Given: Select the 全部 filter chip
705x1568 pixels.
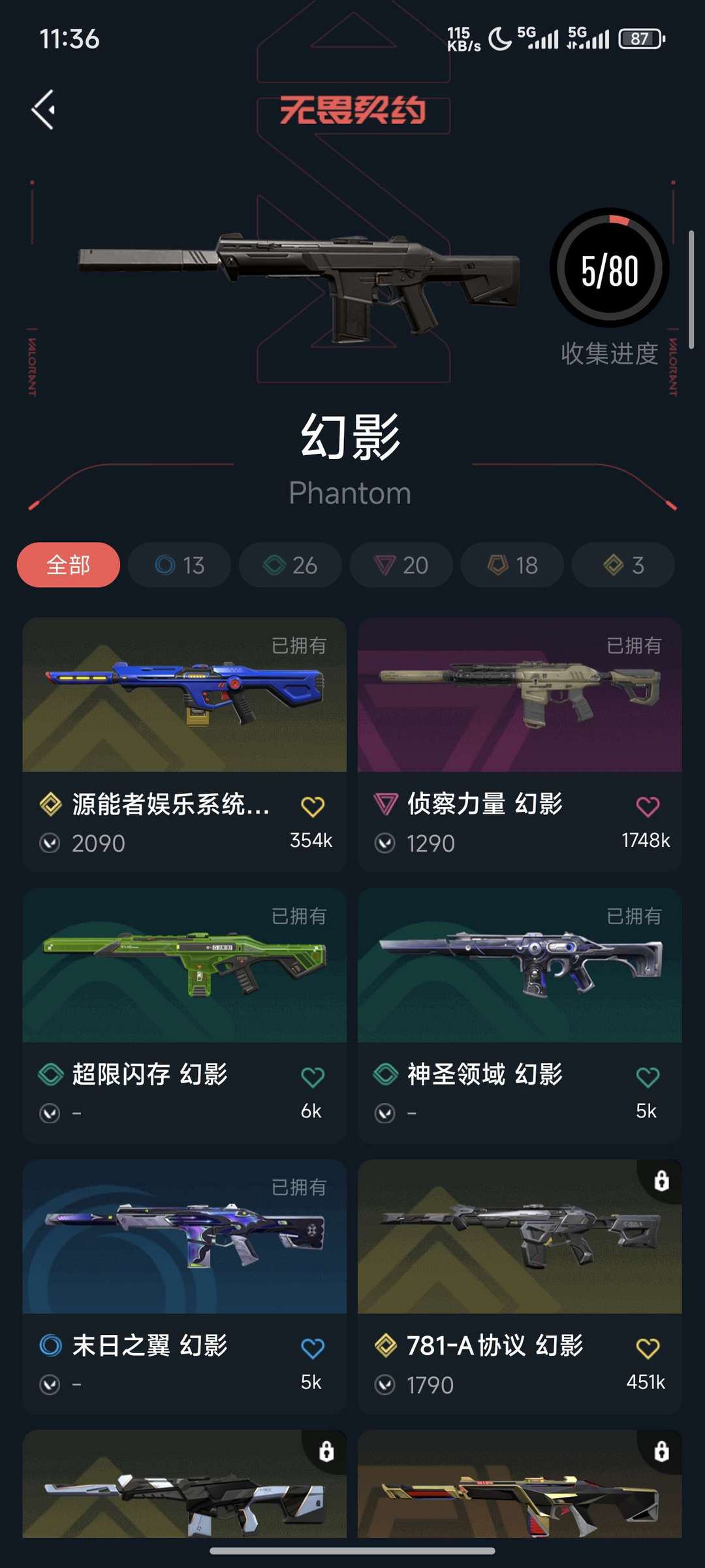Looking at the screenshot, I should point(69,565).
